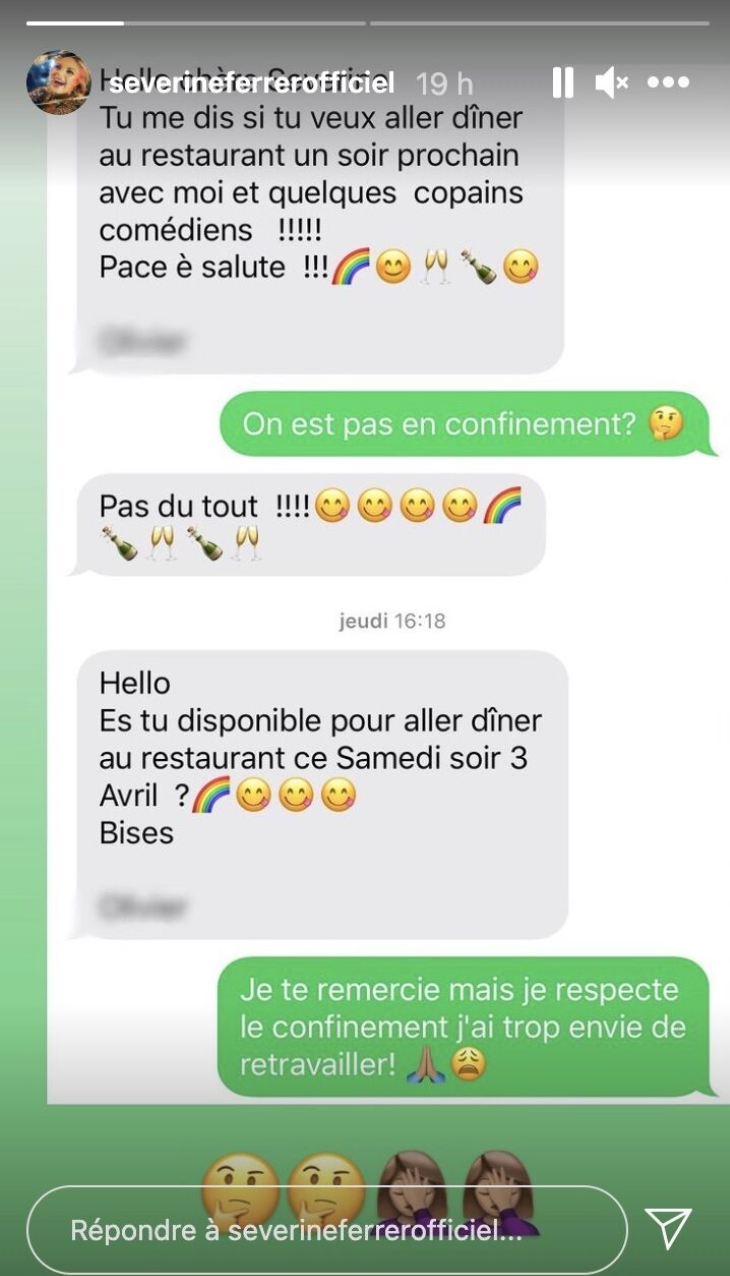Pause the story playback
The width and height of the screenshot is (730, 1276).
[563, 83]
